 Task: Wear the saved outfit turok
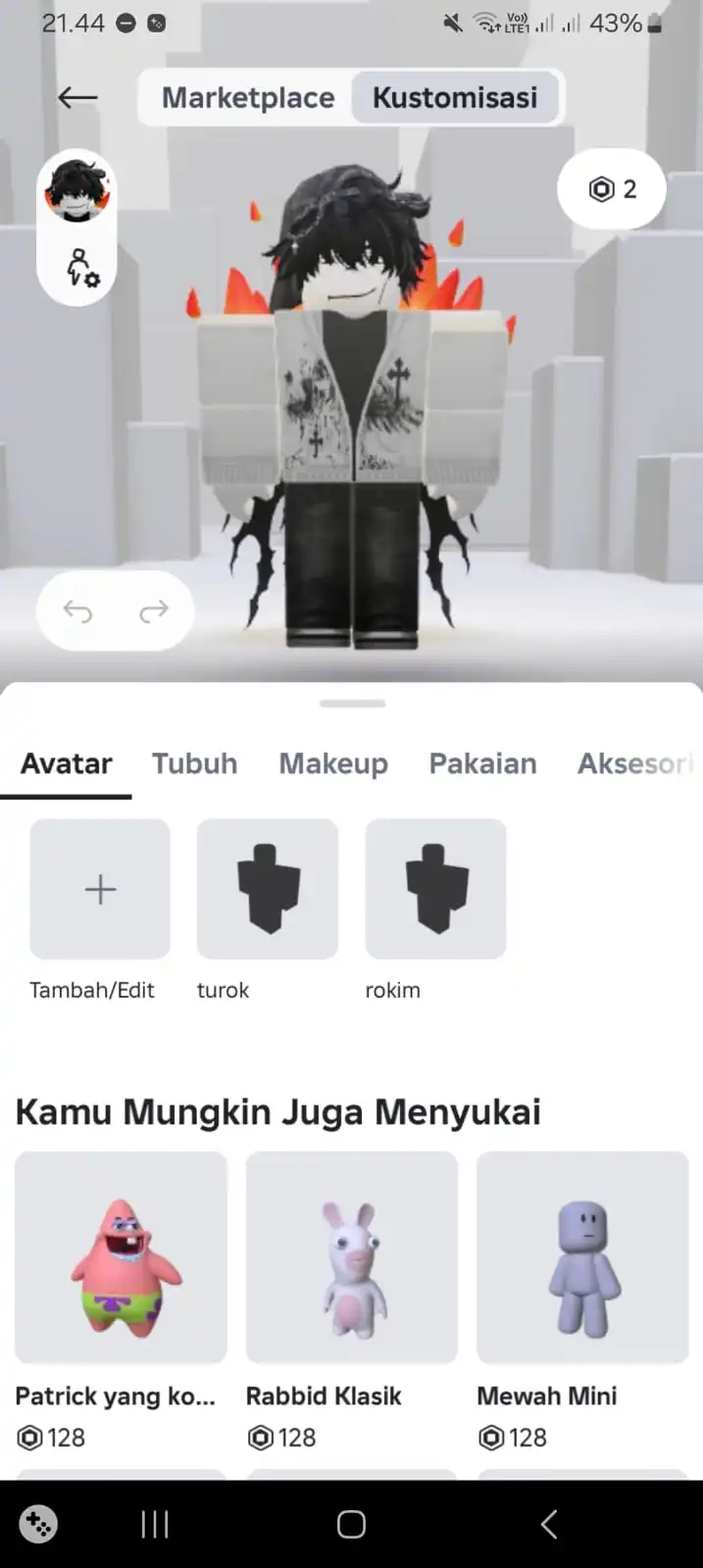tap(268, 889)
